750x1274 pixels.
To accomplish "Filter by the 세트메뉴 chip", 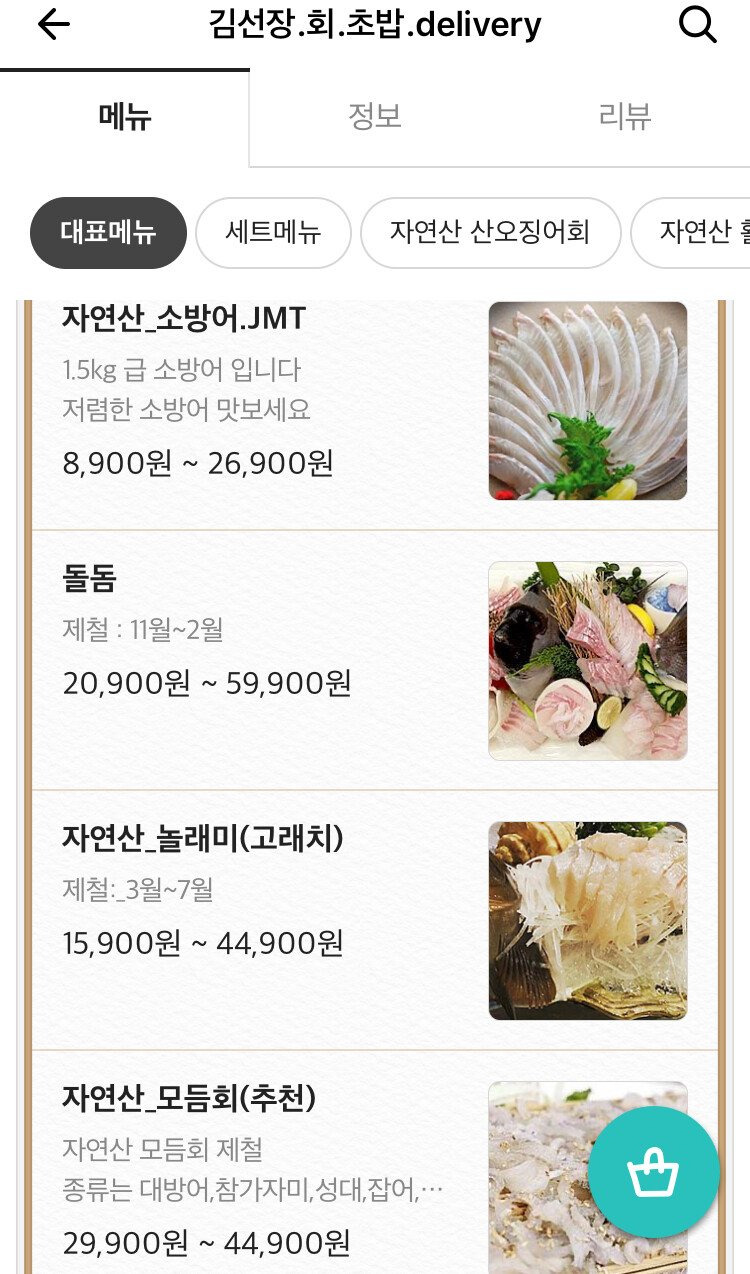I will [273, 233].
